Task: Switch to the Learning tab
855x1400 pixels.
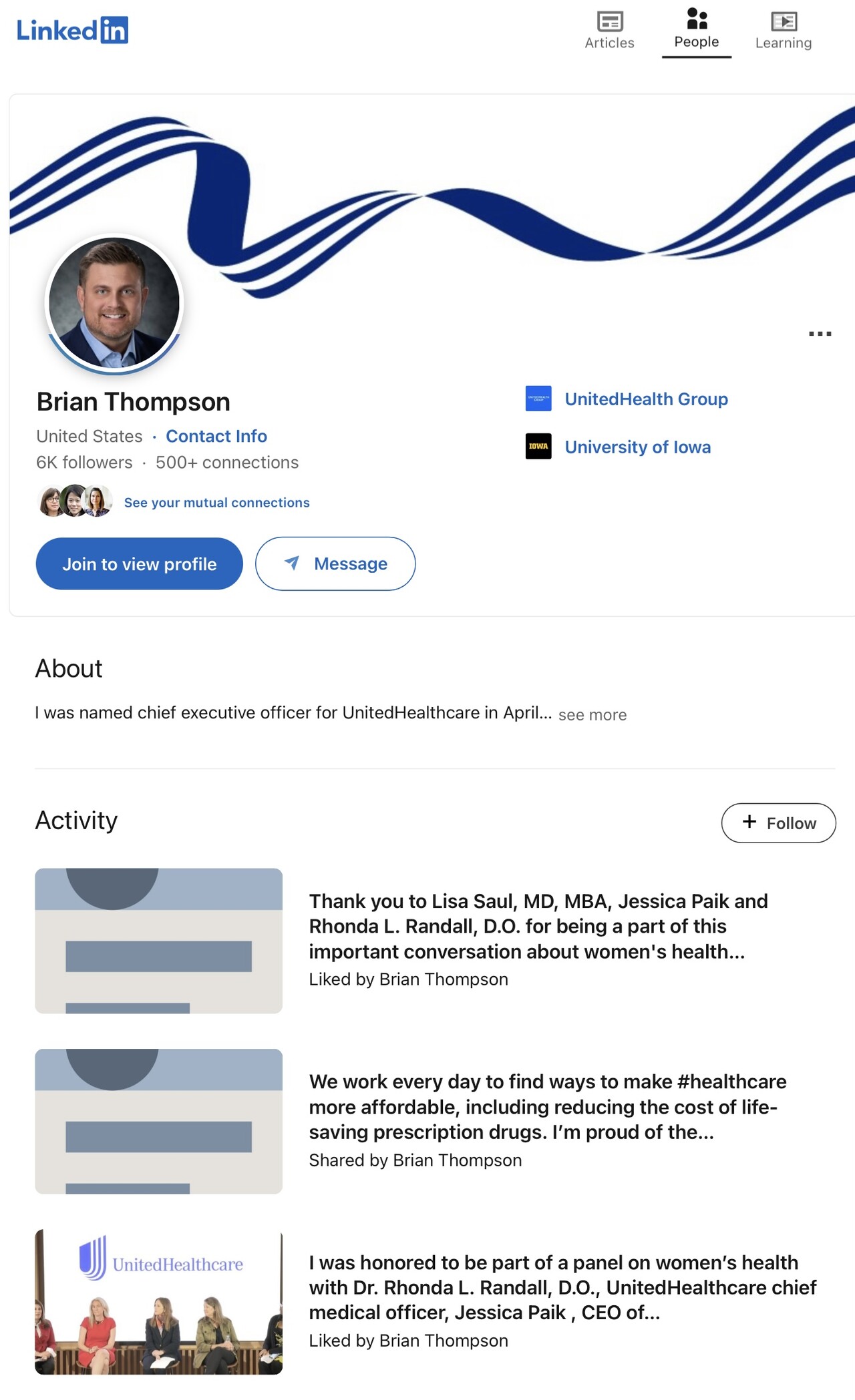Action: tap(783, 31)
